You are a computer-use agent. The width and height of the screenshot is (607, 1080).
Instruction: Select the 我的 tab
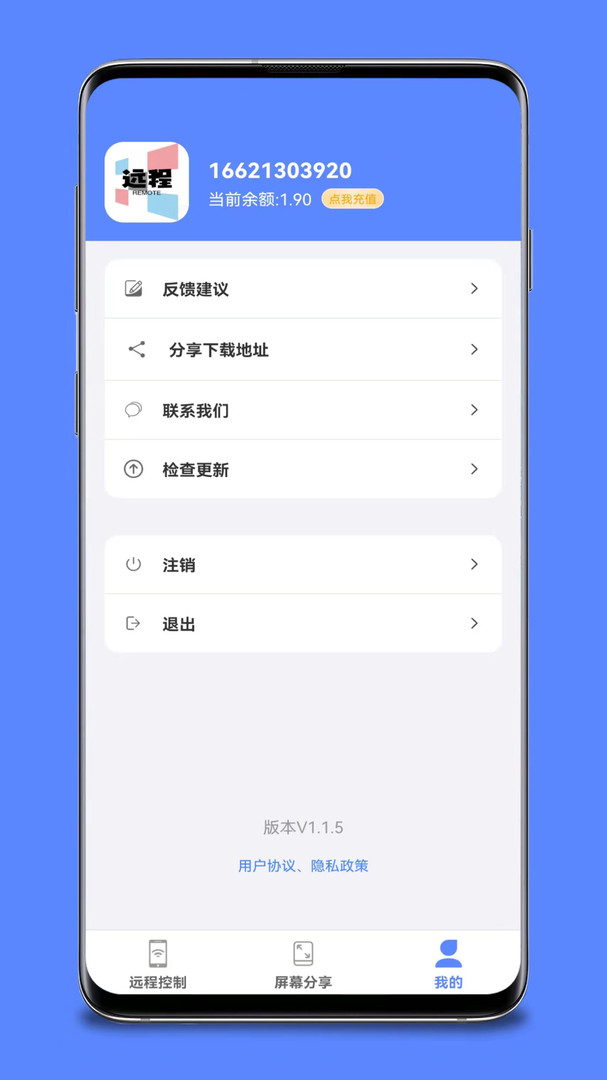coord(448,964)
